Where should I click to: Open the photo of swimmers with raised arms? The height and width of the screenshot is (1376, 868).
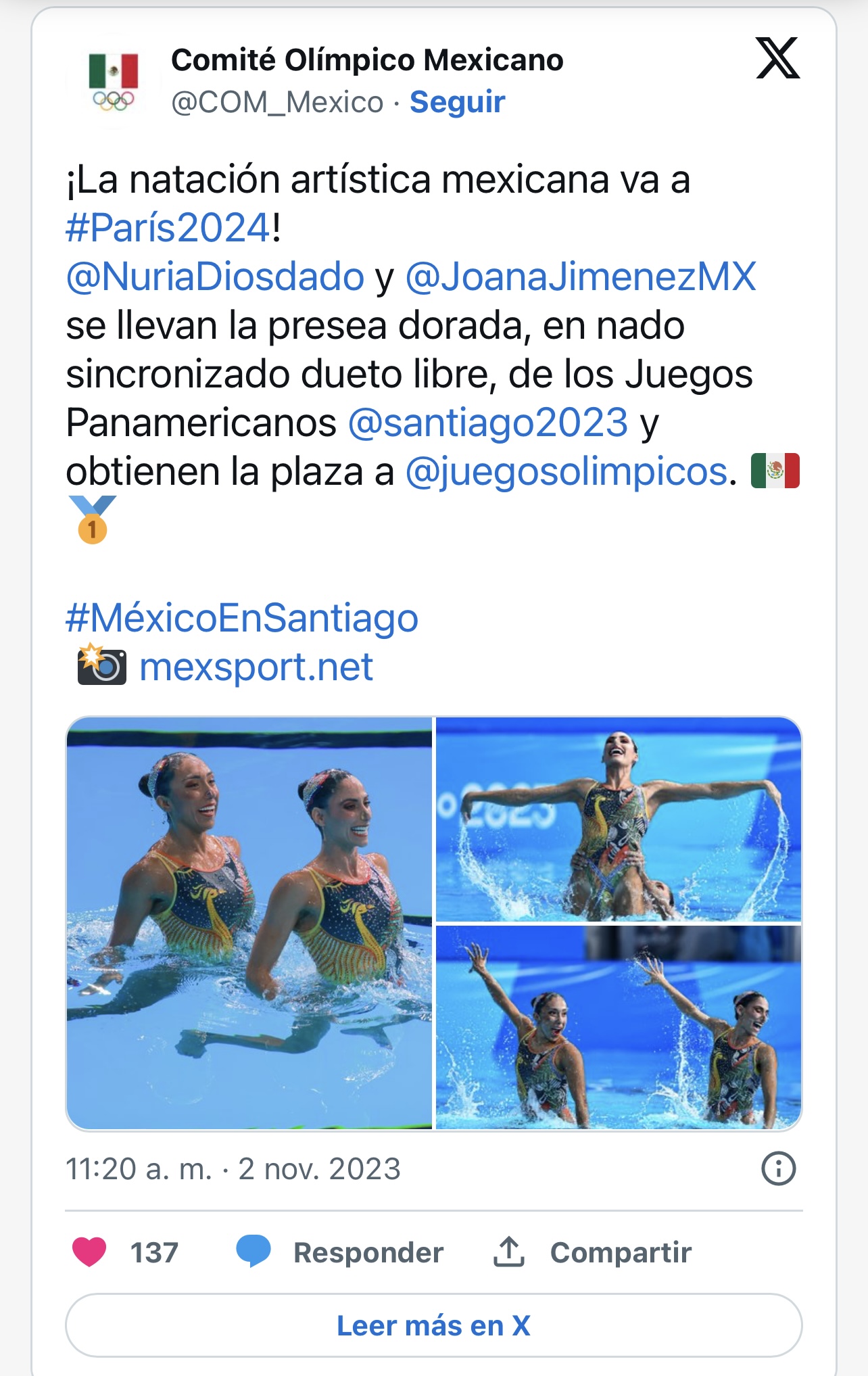[x=618, y=1027]
